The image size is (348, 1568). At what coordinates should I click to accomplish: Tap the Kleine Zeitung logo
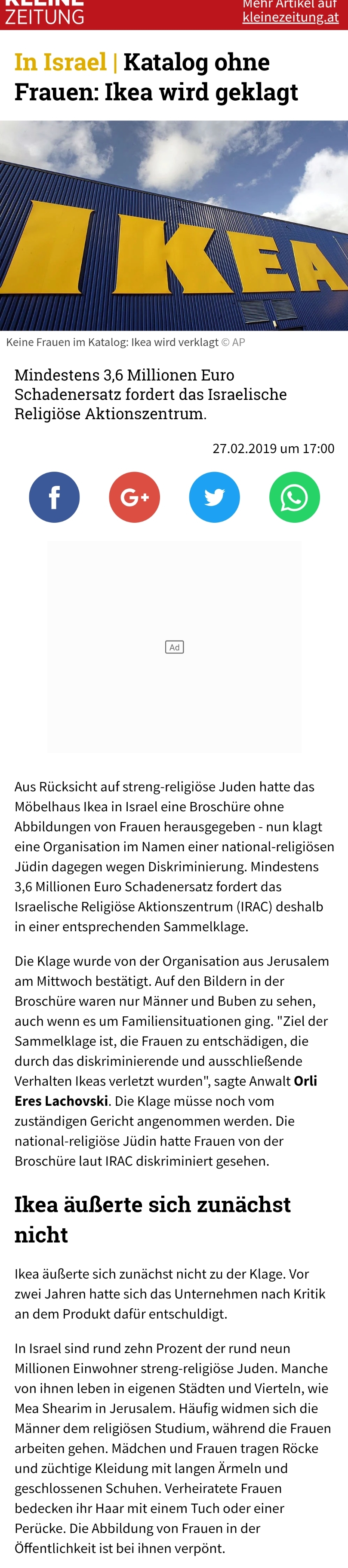click(44, 12)
